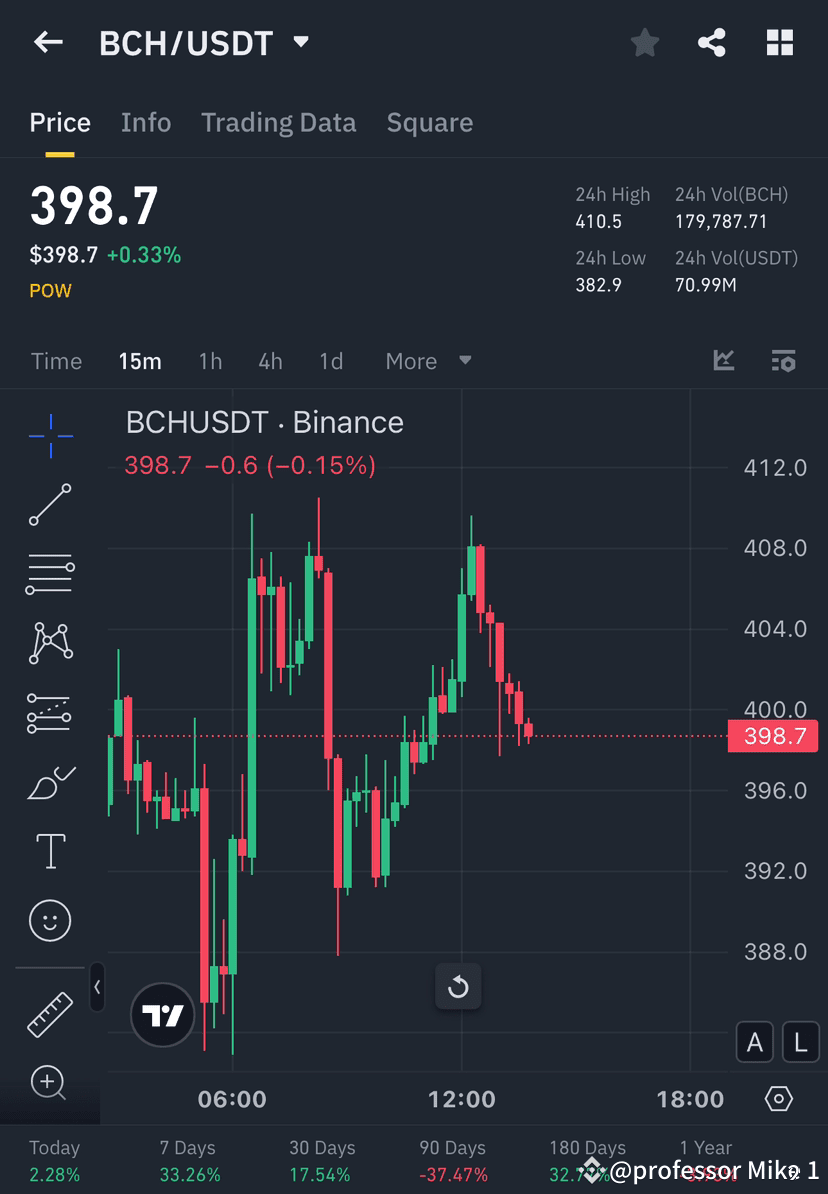Switch to the Trading Data tab

pyautogui.click(x=278, y=122)
